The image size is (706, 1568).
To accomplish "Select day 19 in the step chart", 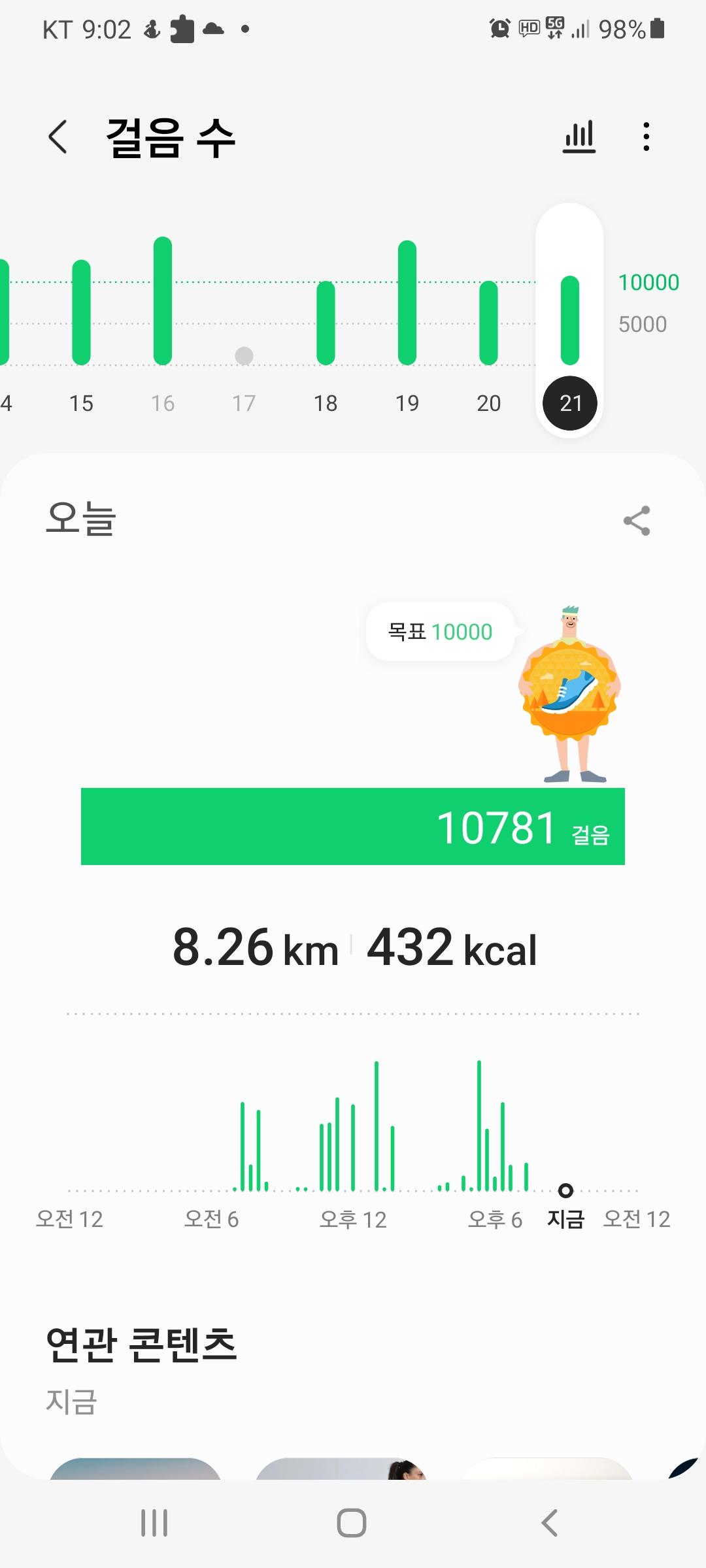I will [x=407, y=402].
